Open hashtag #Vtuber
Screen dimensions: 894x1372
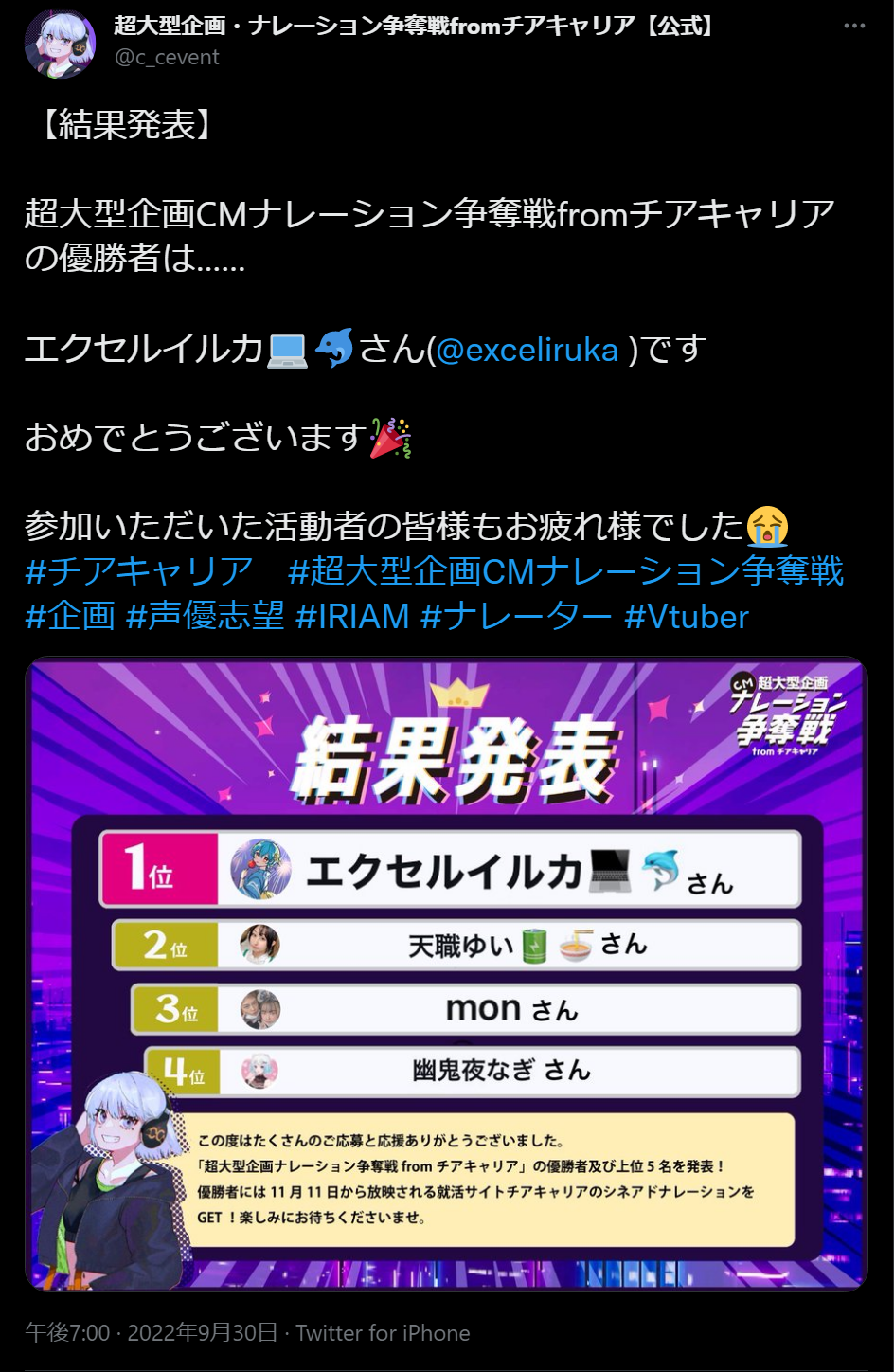(x=687, y=617)
